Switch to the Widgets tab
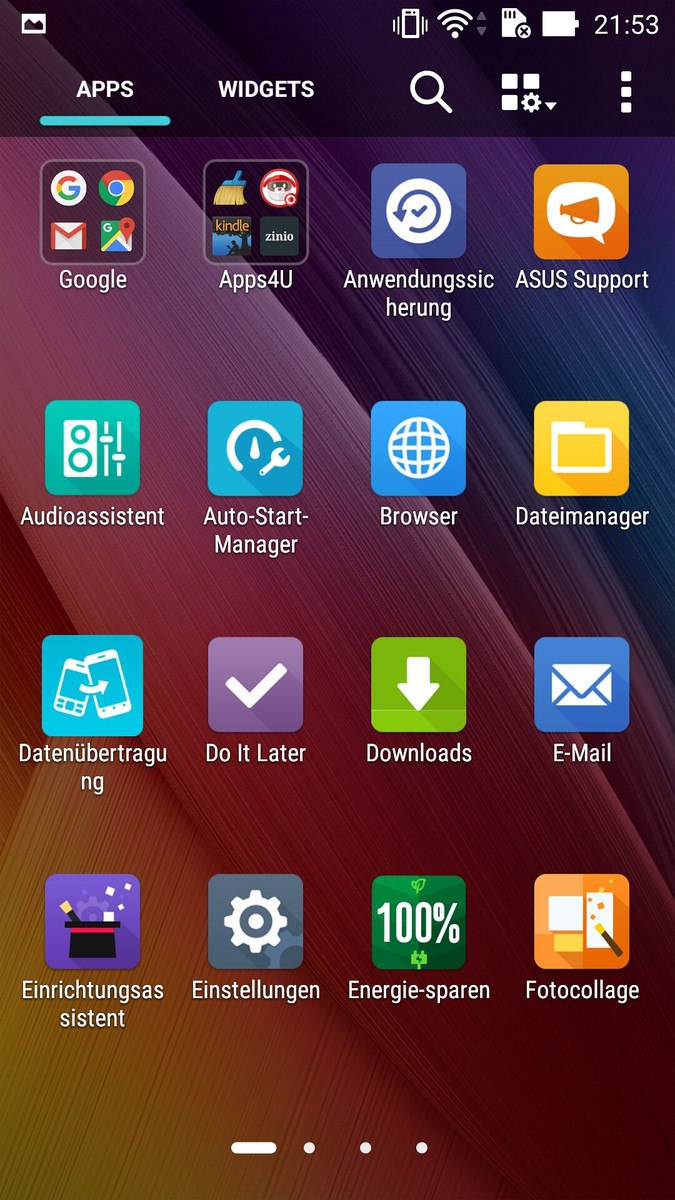675x1200 pixels. point(266,90)
